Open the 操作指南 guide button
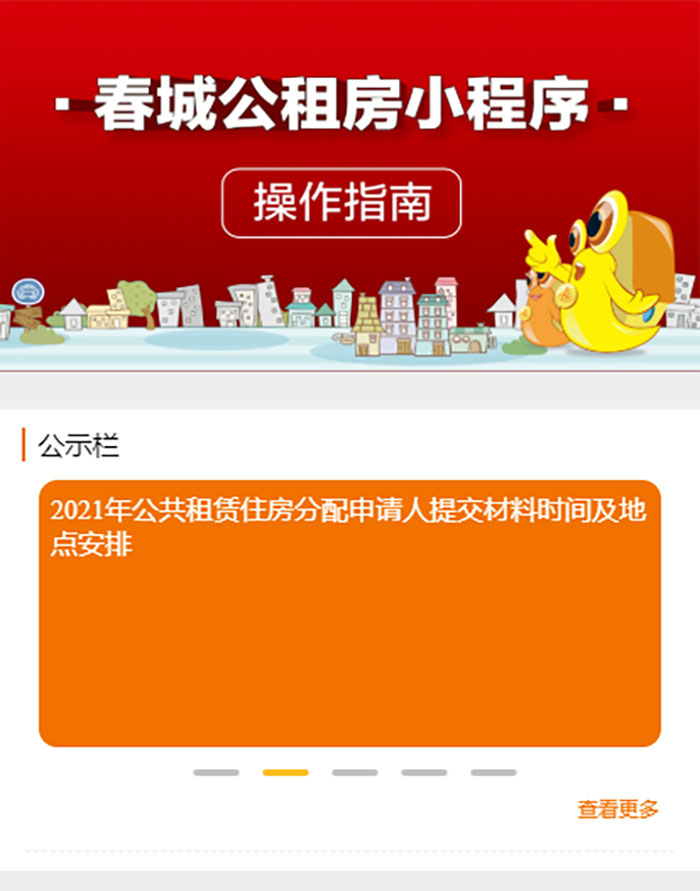The width and height of the screenshot is (700, 891). pos(341,203)
